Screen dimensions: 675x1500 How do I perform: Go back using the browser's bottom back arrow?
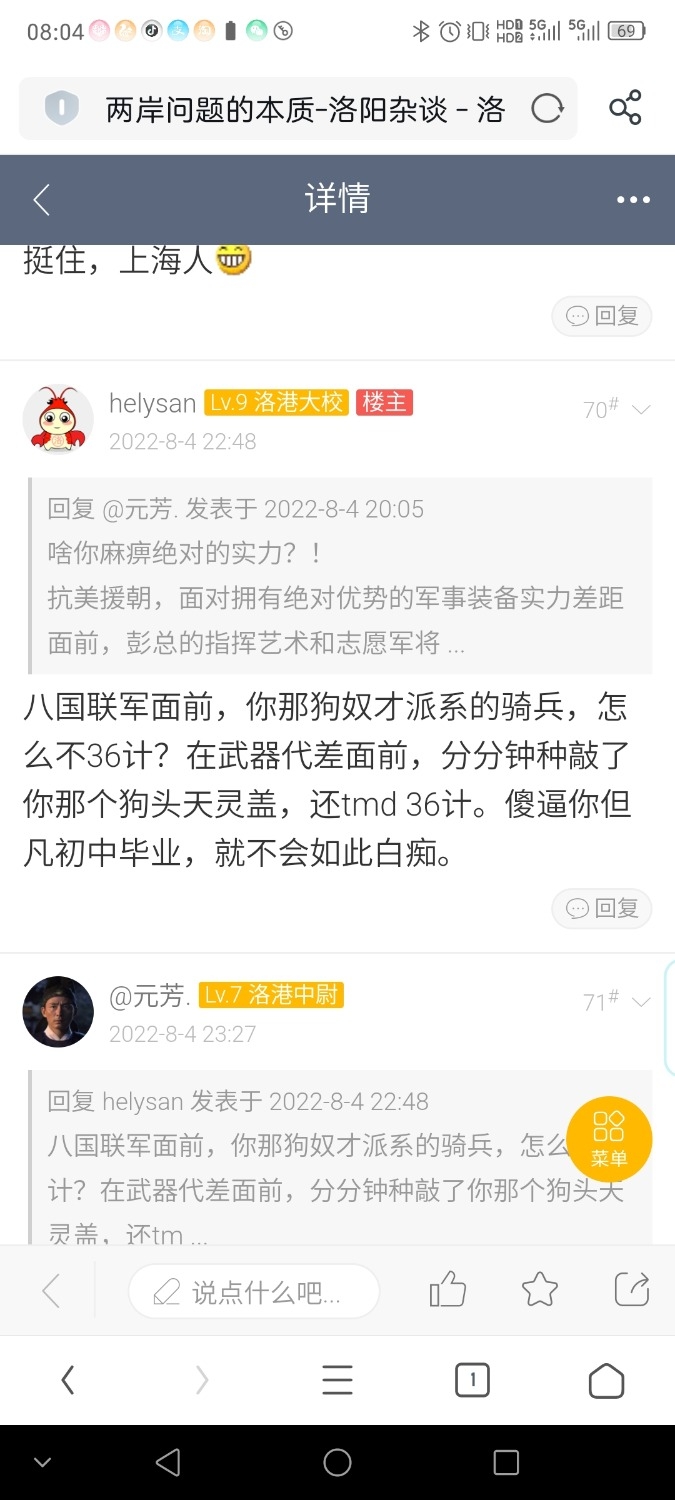pos(68,1381)
